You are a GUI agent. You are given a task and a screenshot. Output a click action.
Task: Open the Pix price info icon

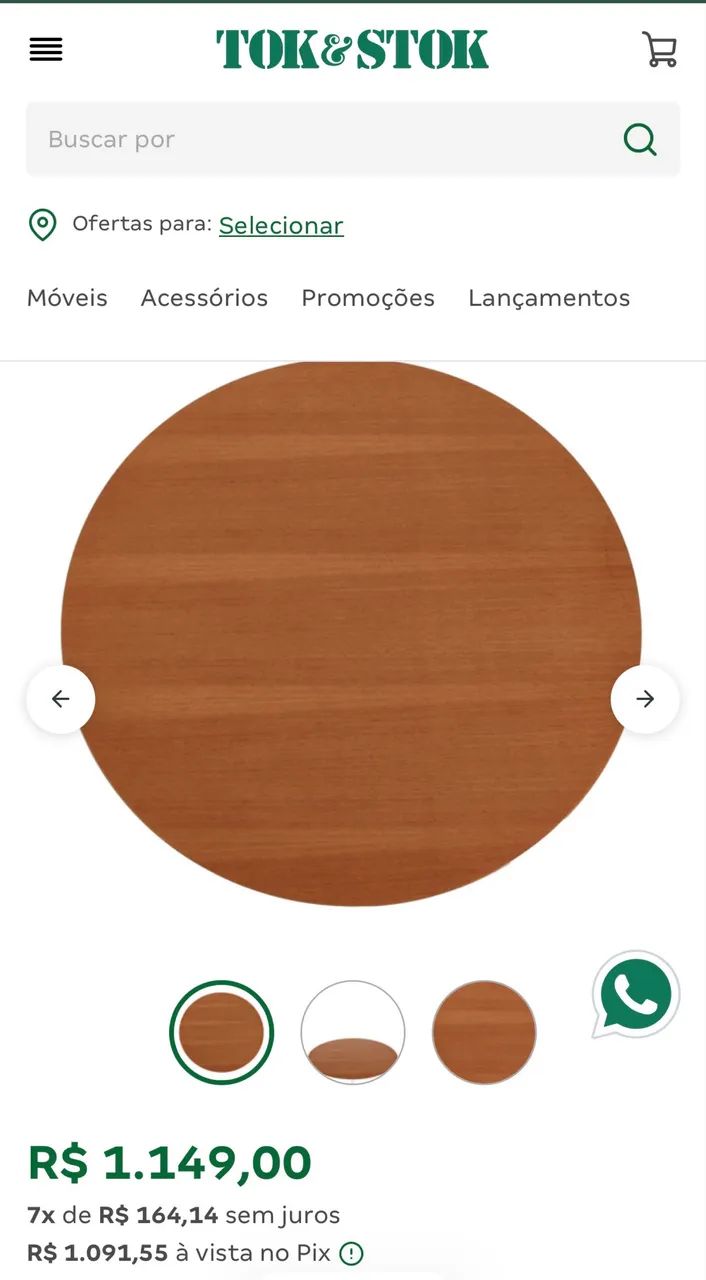(x=351, y=1253)
